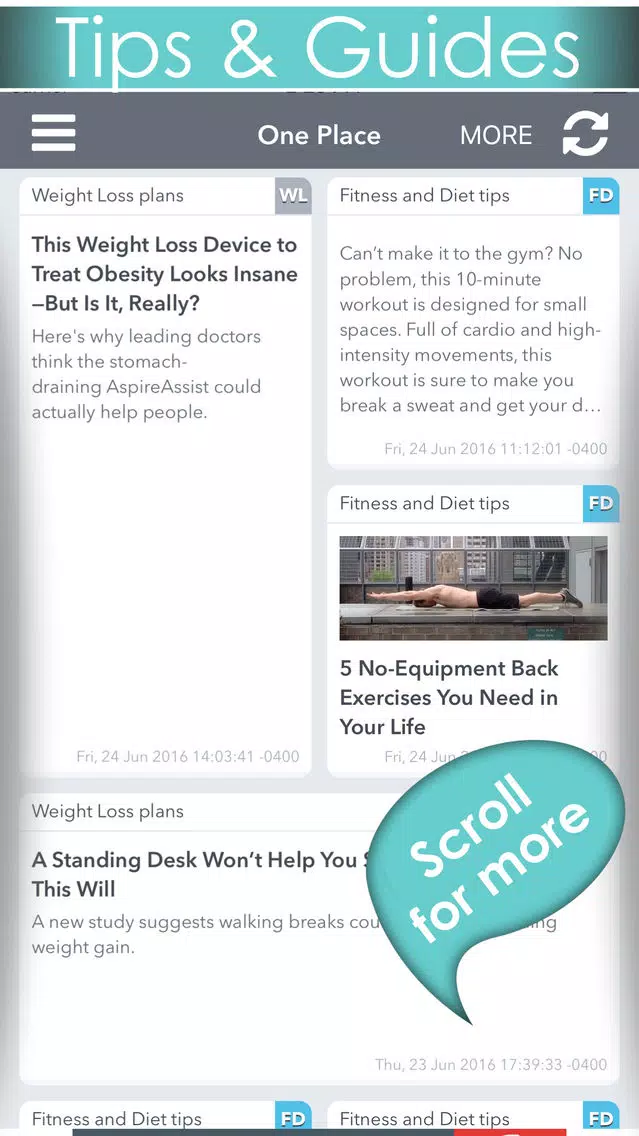Open the 10-minute small spaces workout card
Viewport: 639px width, 1136px height.
click(473, 330)
